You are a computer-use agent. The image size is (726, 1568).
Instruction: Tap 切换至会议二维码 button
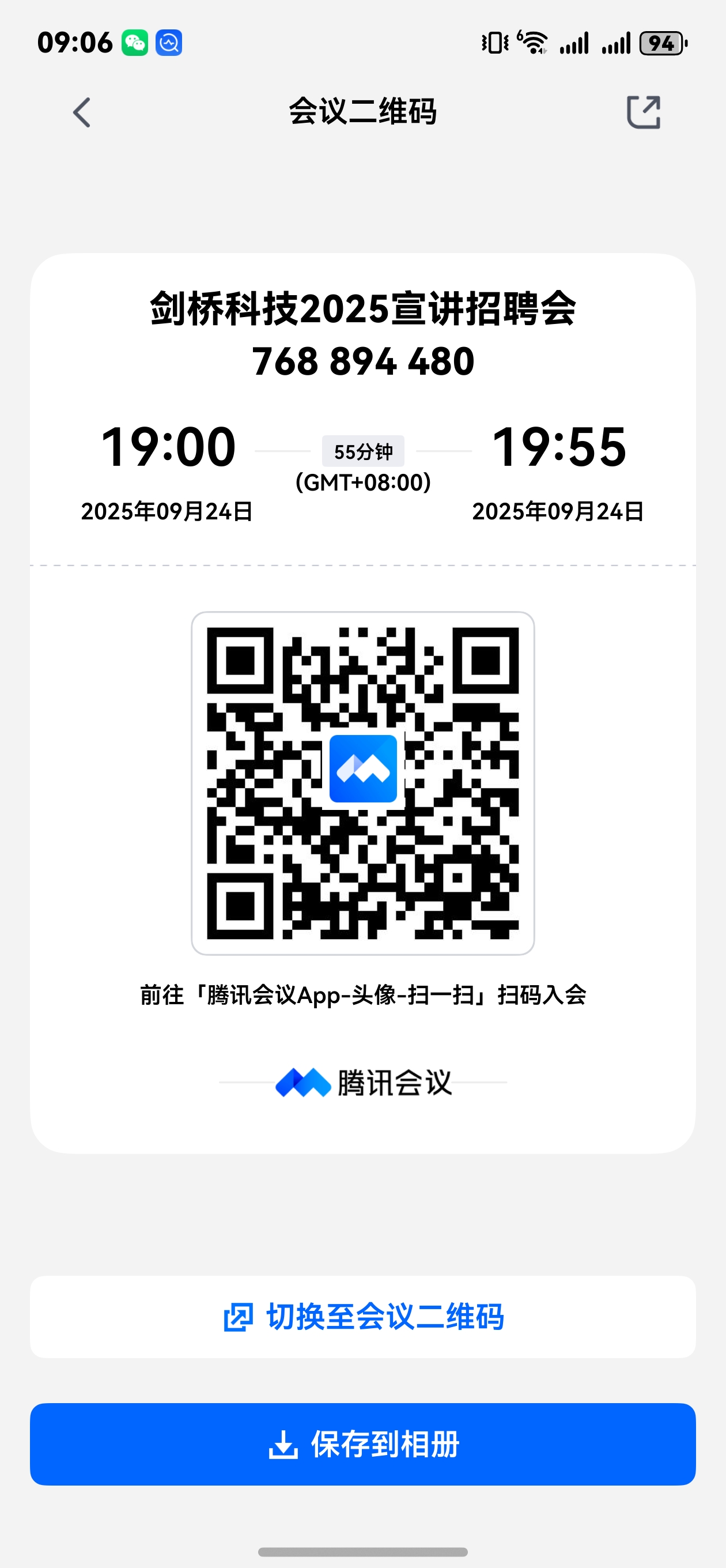[362, 1317]
